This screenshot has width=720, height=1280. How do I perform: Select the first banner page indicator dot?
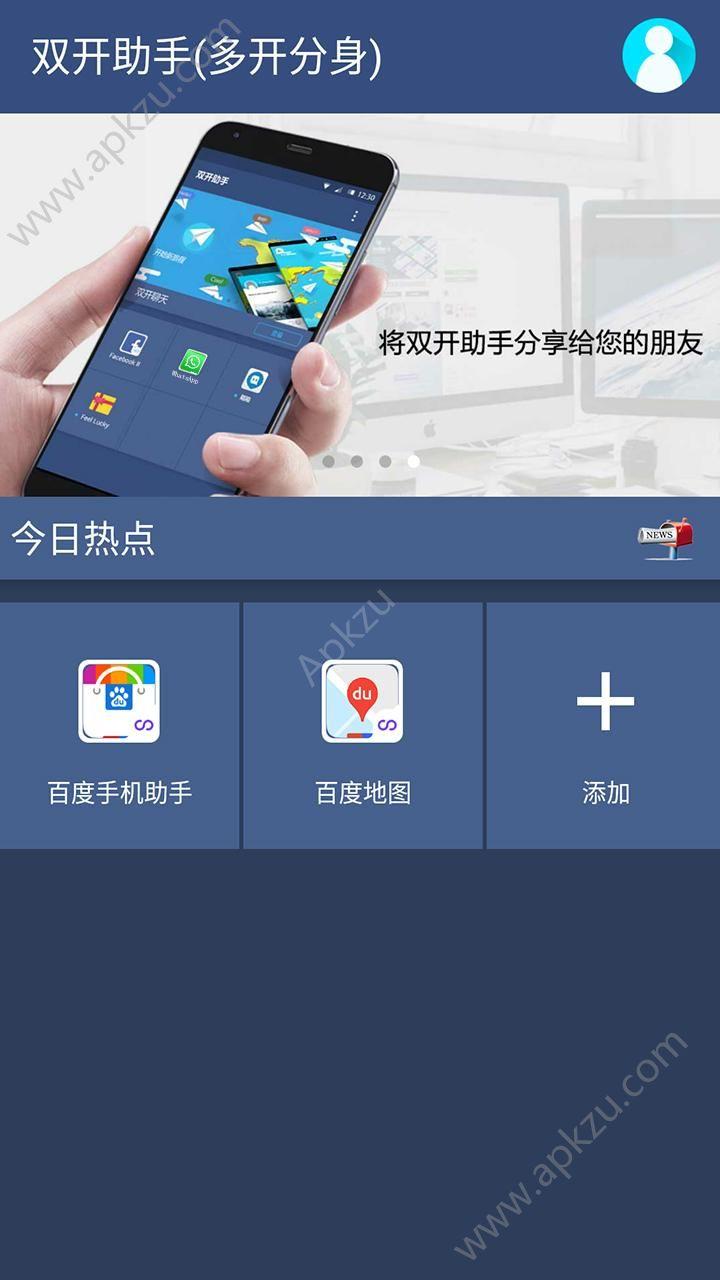(328, 461)
